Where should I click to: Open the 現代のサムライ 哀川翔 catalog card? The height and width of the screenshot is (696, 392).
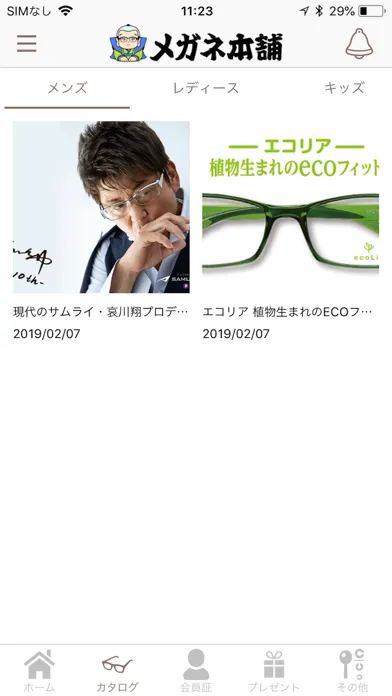point(101,231)
